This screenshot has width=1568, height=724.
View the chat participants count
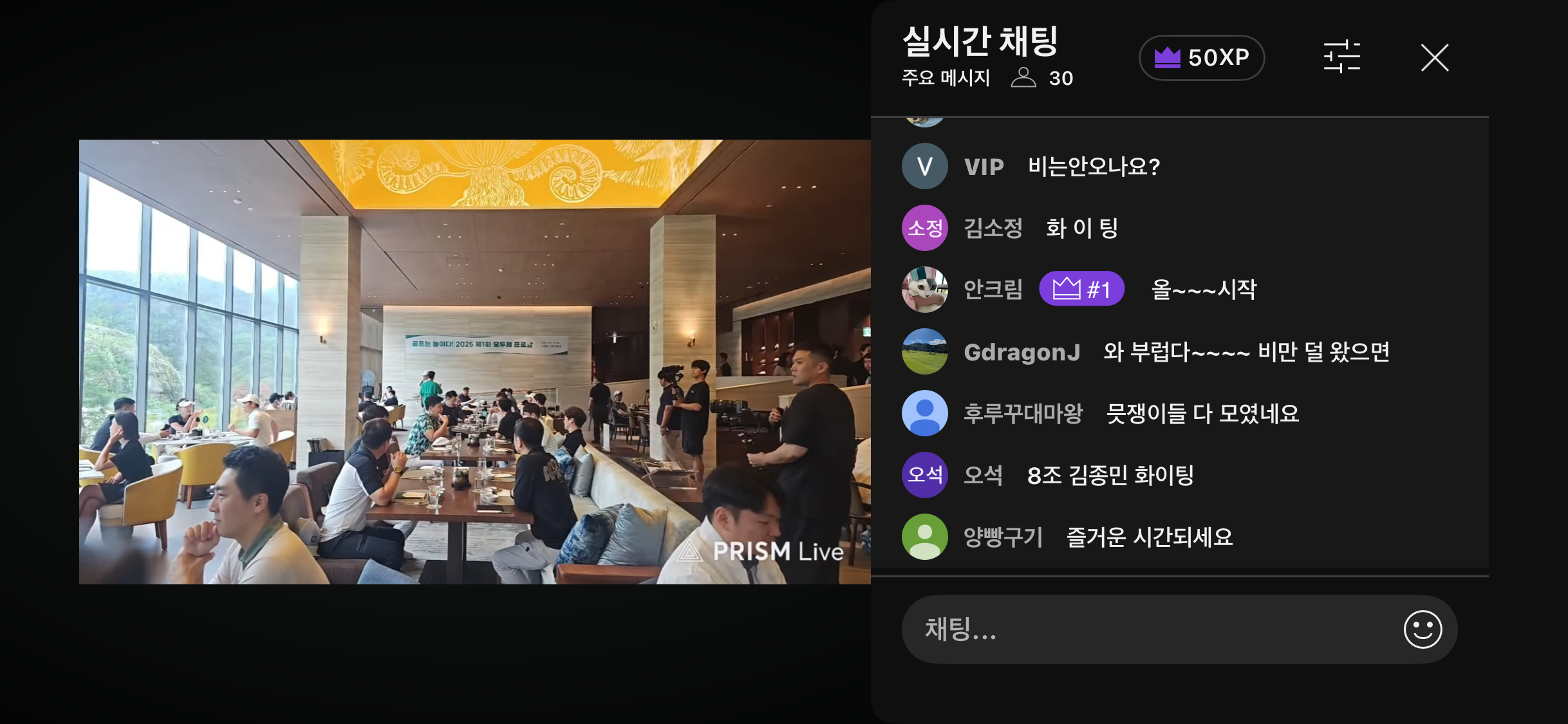tap(1043, 79)
